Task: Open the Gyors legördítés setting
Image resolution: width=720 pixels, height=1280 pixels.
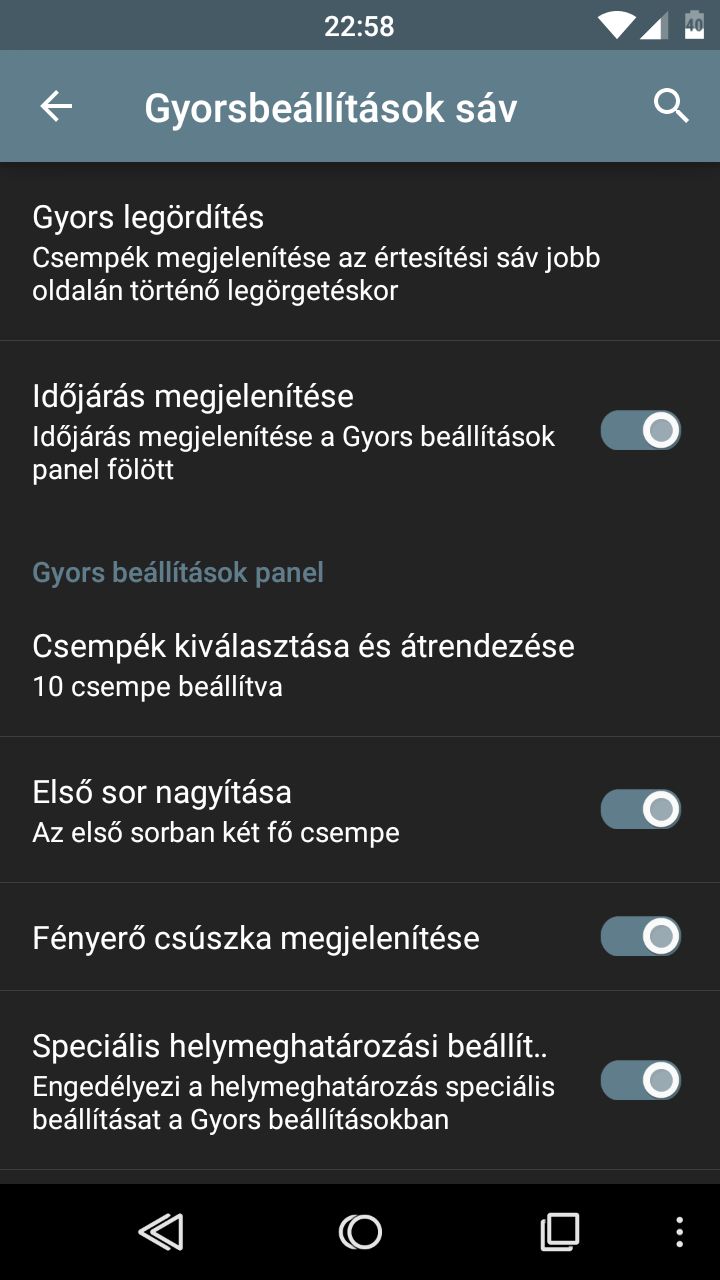Action: (x=316, y=253)
